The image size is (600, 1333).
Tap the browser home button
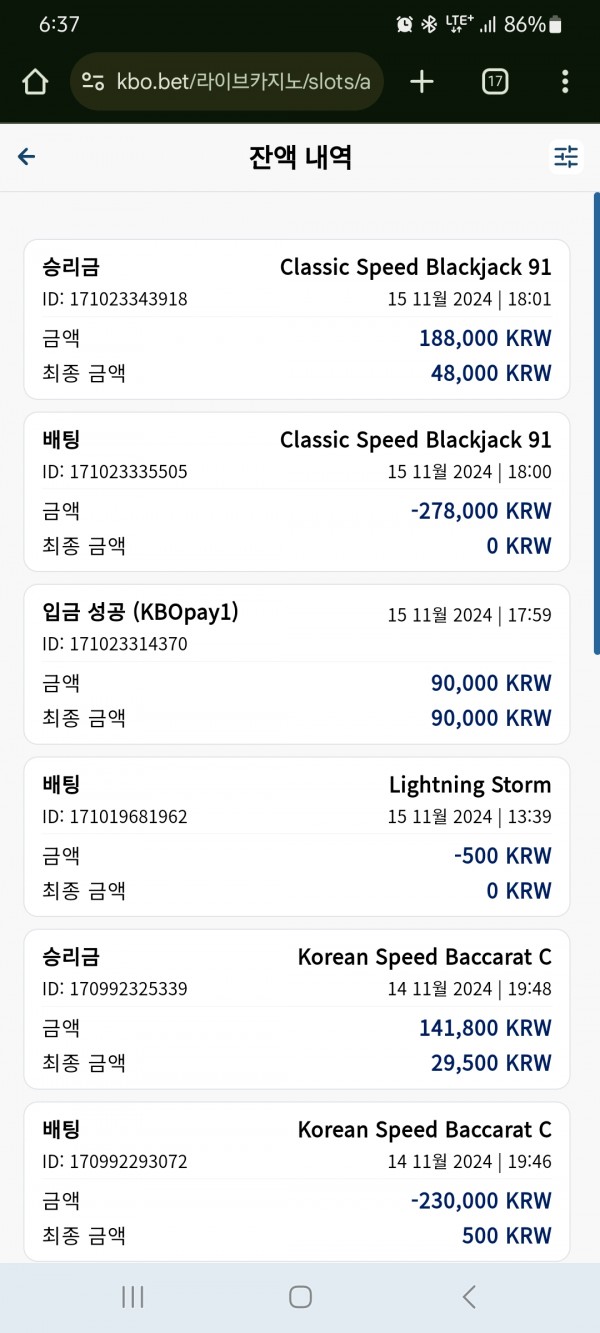(x=35, y=82)
